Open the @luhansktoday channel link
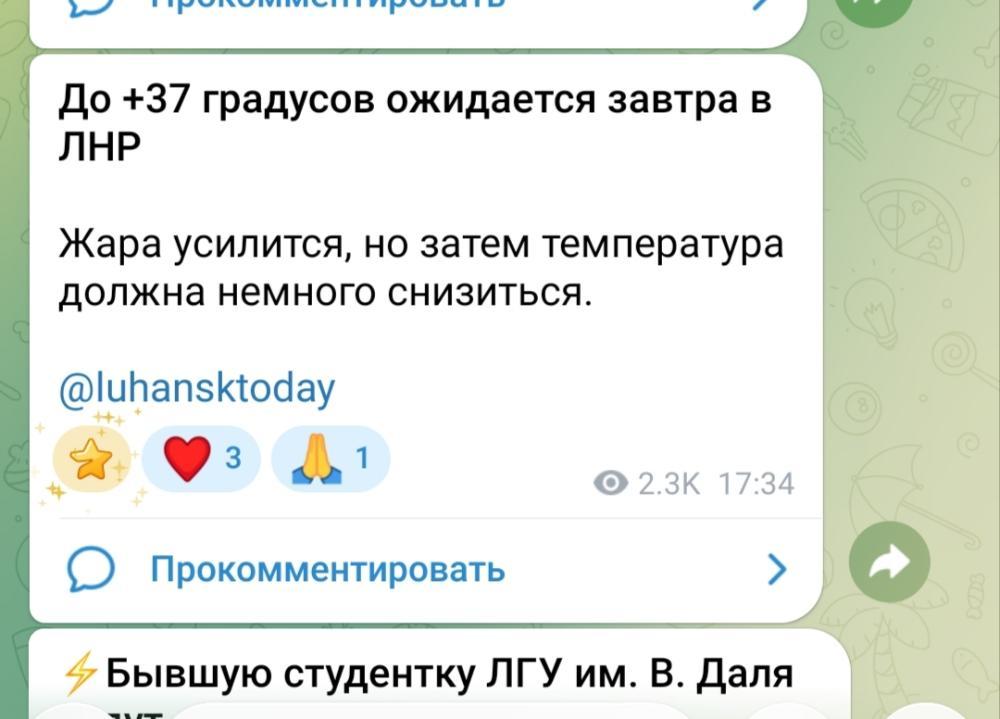This screenshot has height=719, width=1000. click(196, 388)
